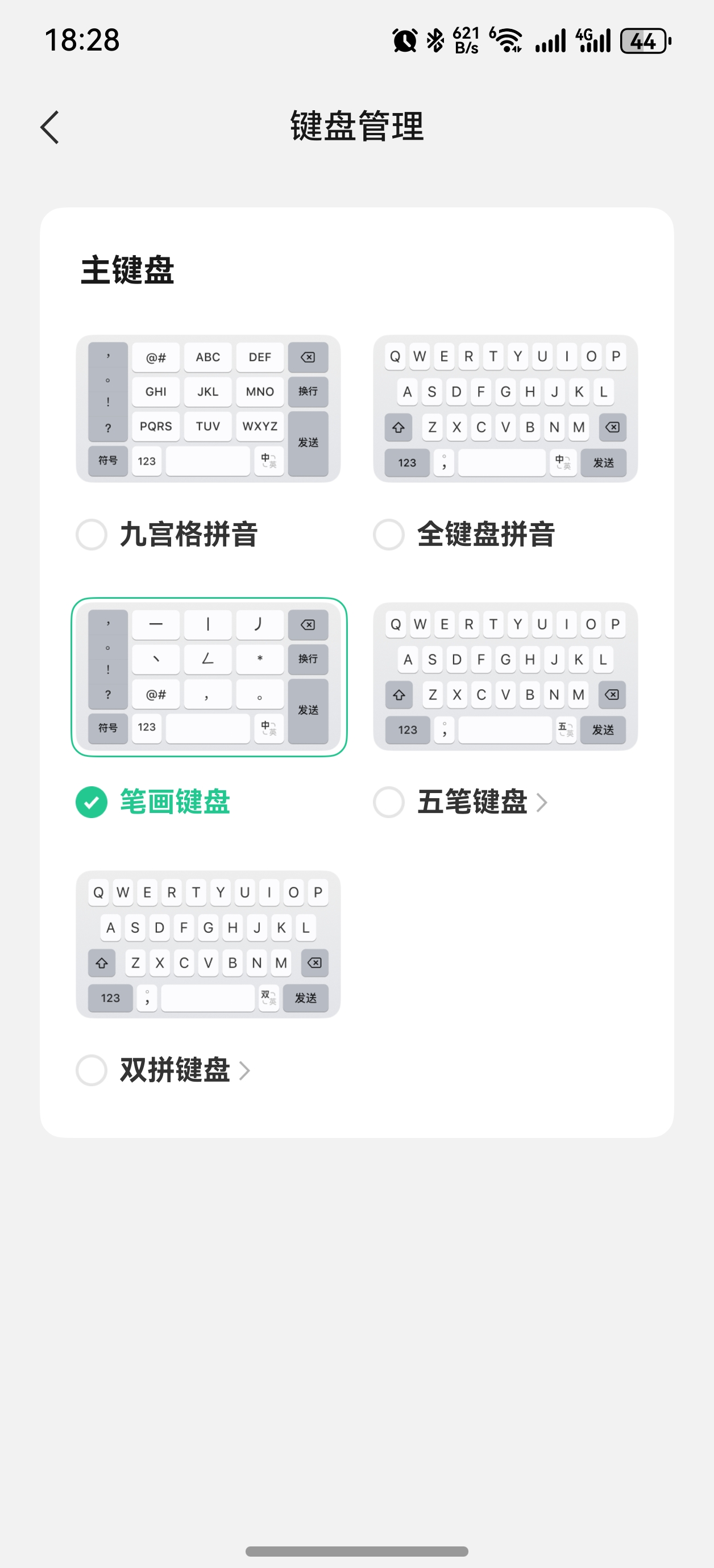Open 五笔键盘 options via its chevron

point(542,802)
